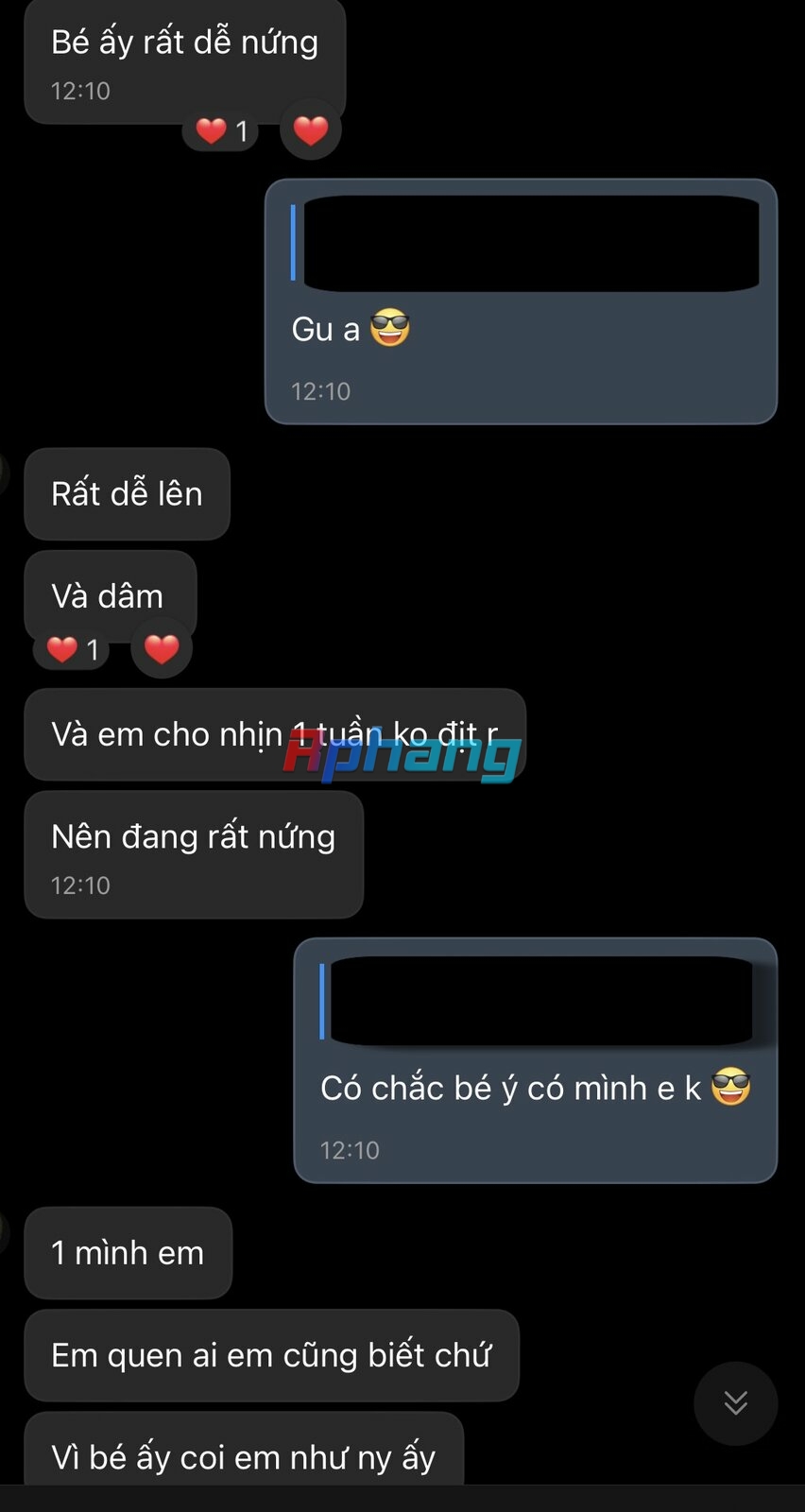
Task: Open the quoted message above 'Có chắc bé ý'
Action: point(540,1002)
